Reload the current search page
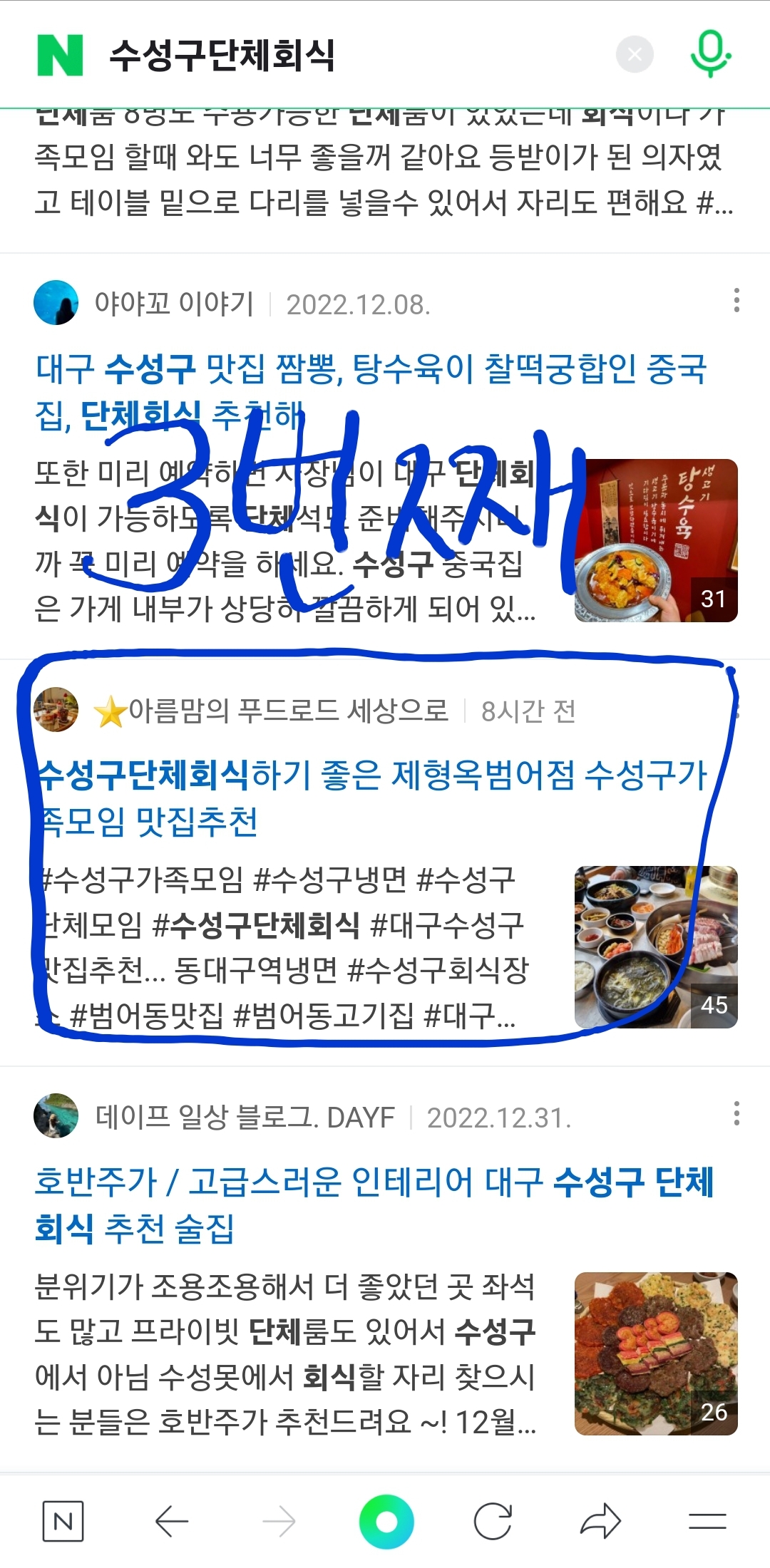The height and width of the screenshot is (1568, 770). pos(493,1522)
